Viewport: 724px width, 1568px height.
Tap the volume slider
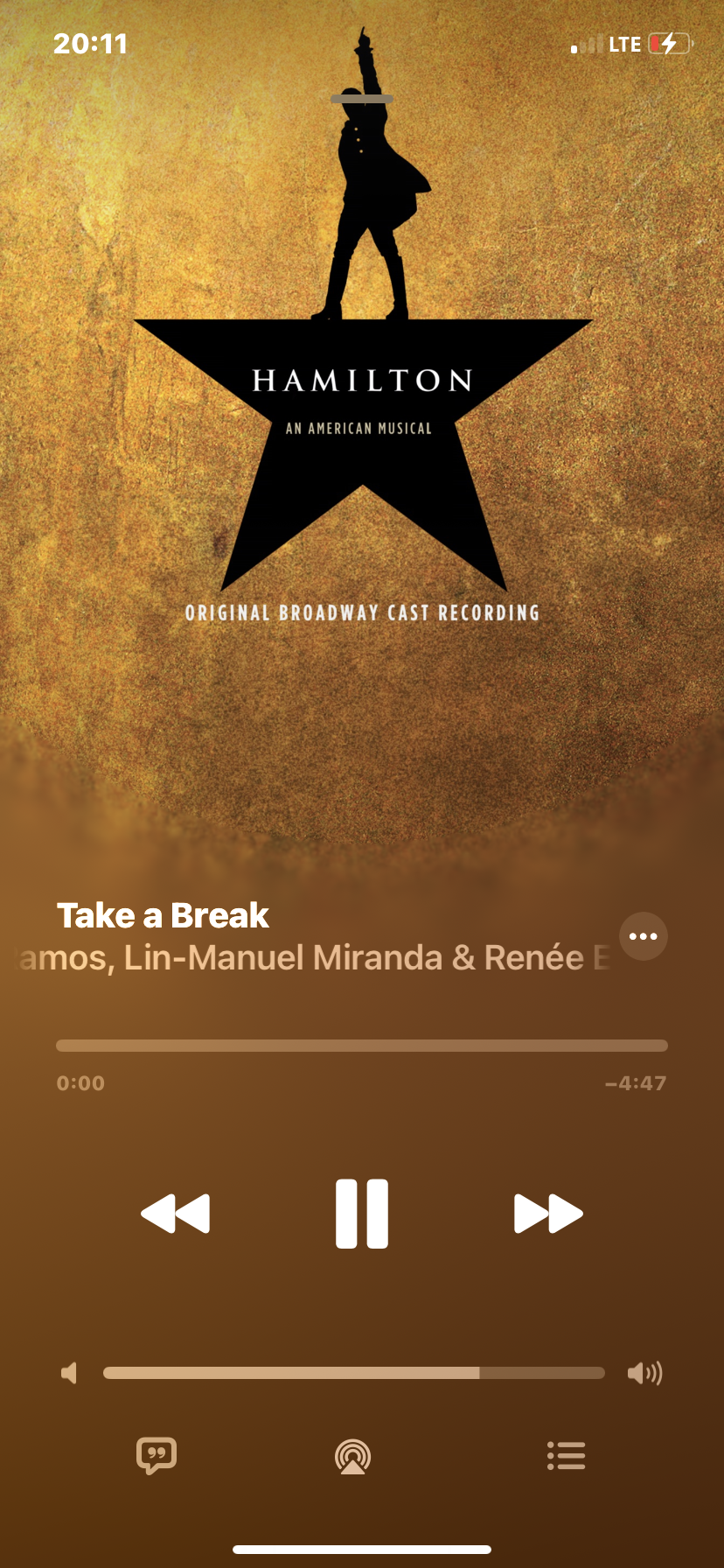(354, 1373)
